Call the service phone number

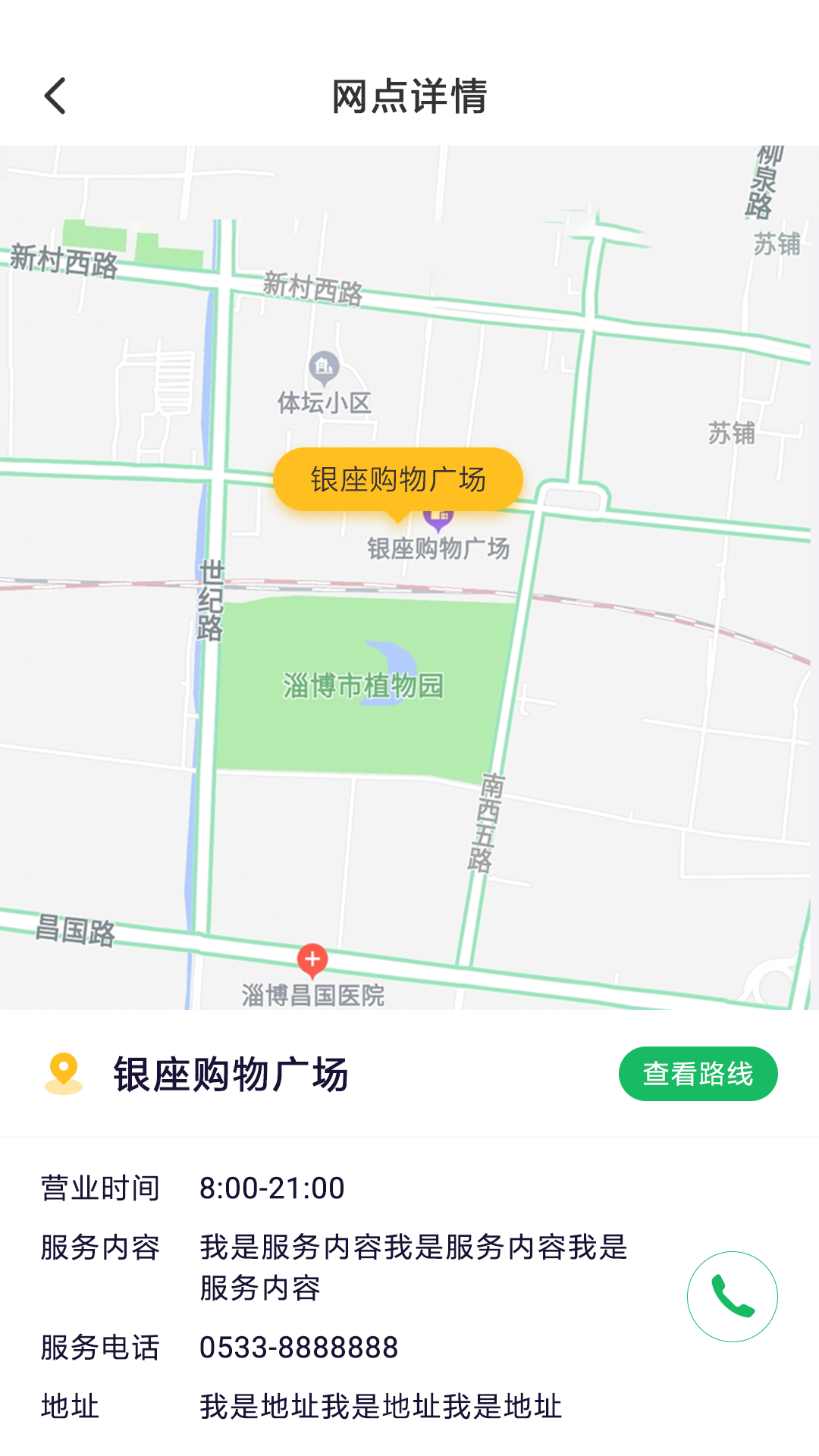[x=732, y=1297]
